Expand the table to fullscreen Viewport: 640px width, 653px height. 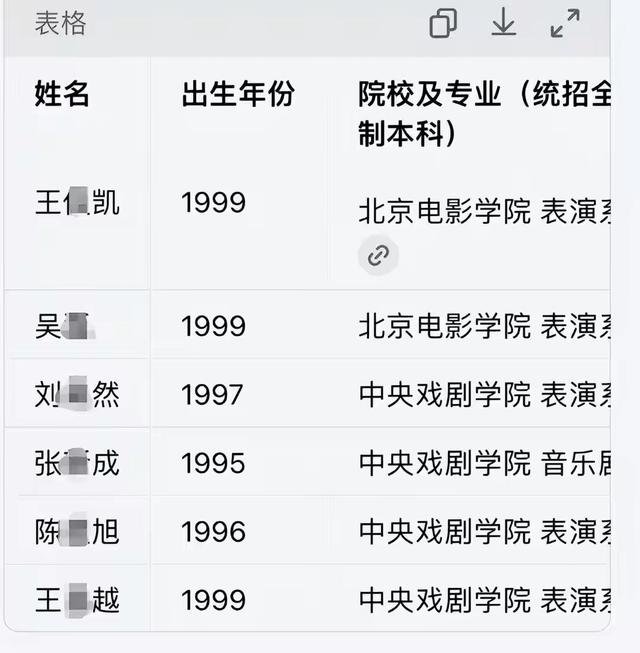pyautogui.click(x=565, y=23)
